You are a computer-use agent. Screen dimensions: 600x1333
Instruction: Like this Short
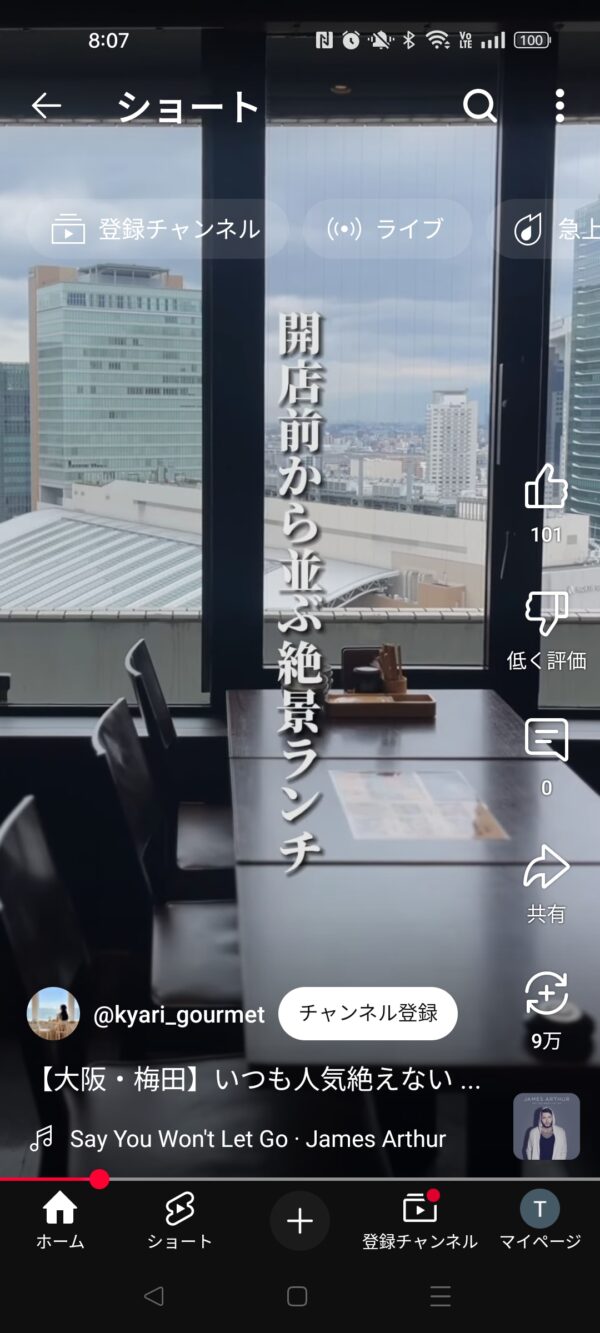[x=546, y=488]
